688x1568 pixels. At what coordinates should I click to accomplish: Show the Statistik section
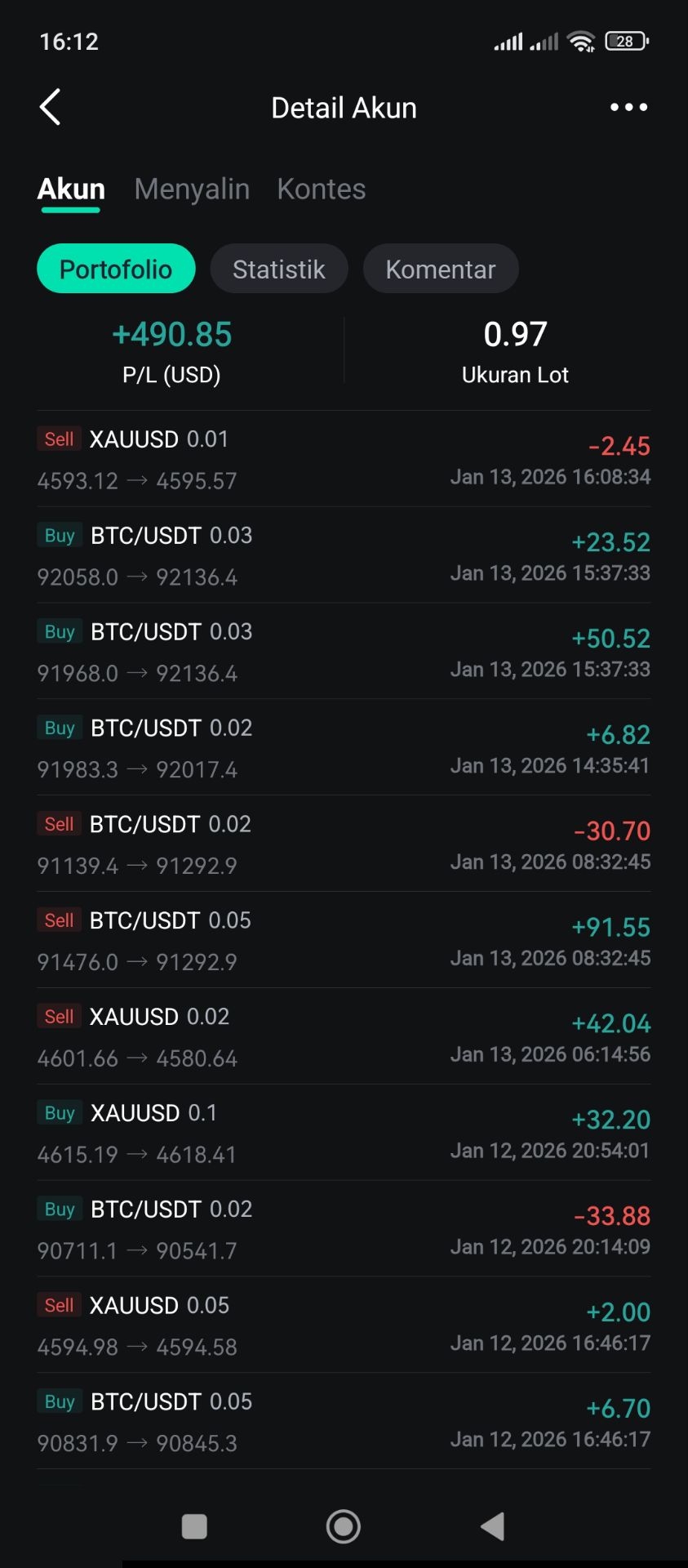[278, 269]
